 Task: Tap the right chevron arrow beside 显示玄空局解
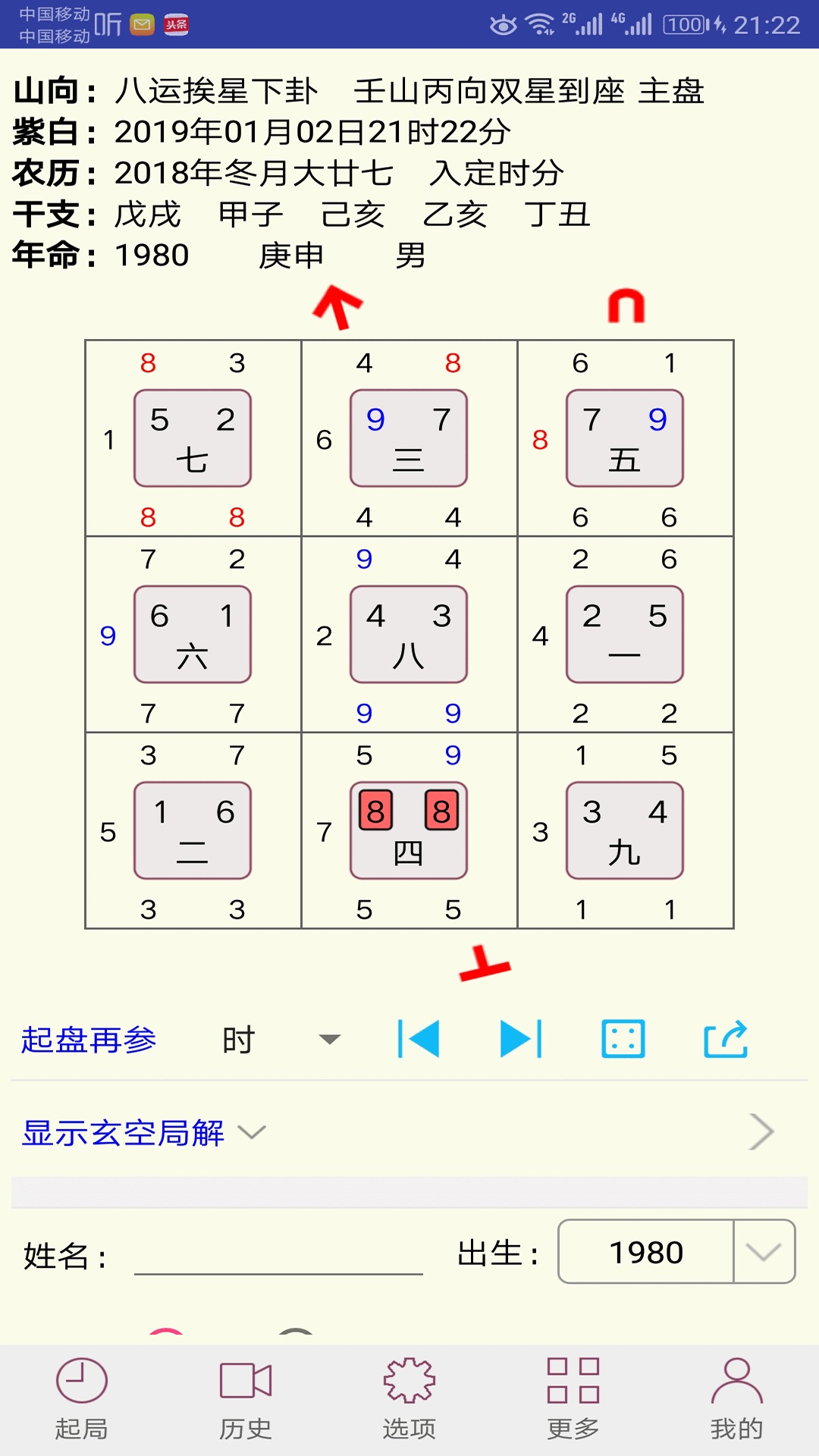click(x=761, y=1132)
